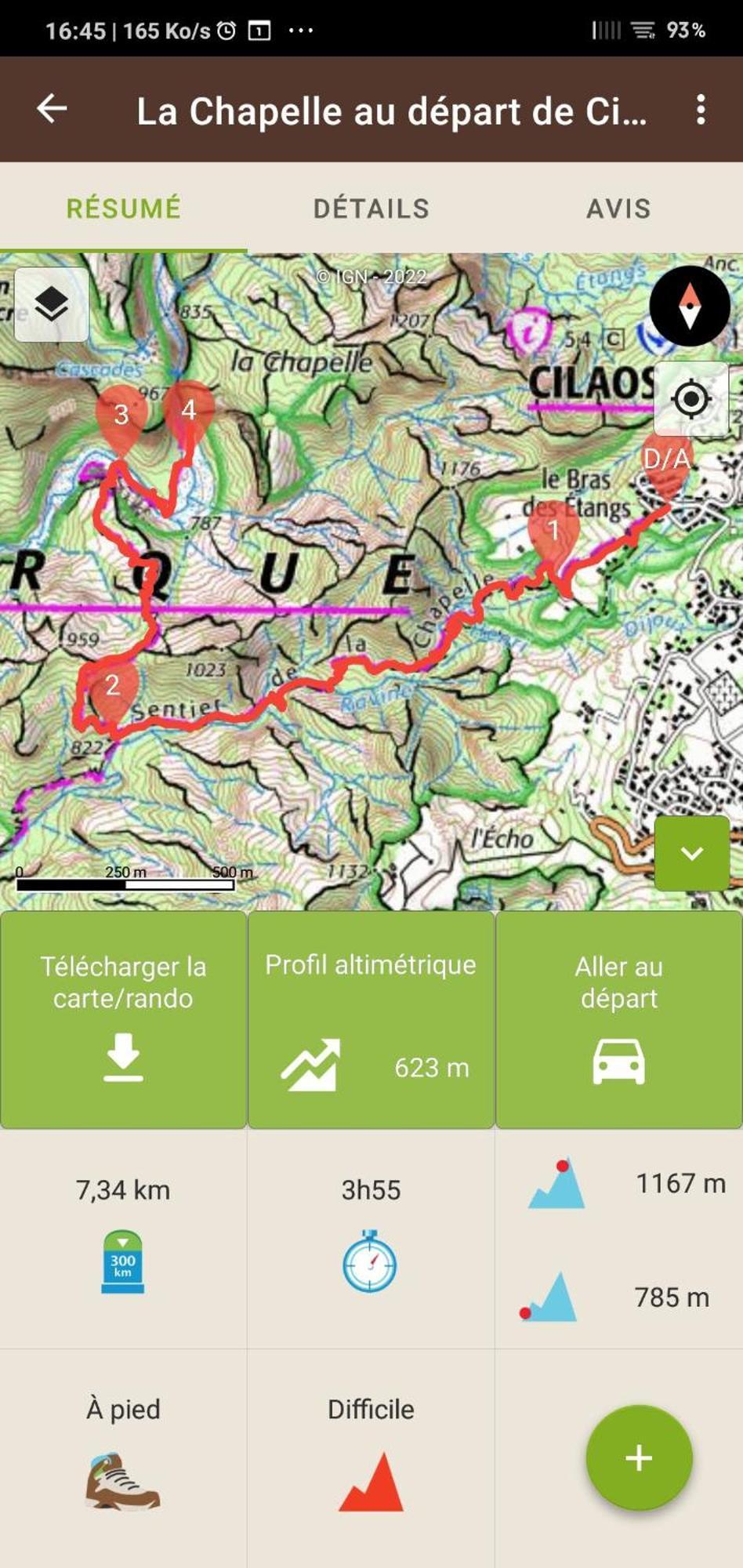Switch to the AVIS tab
The image size is (743, 1568).
[x=618, y=209]
